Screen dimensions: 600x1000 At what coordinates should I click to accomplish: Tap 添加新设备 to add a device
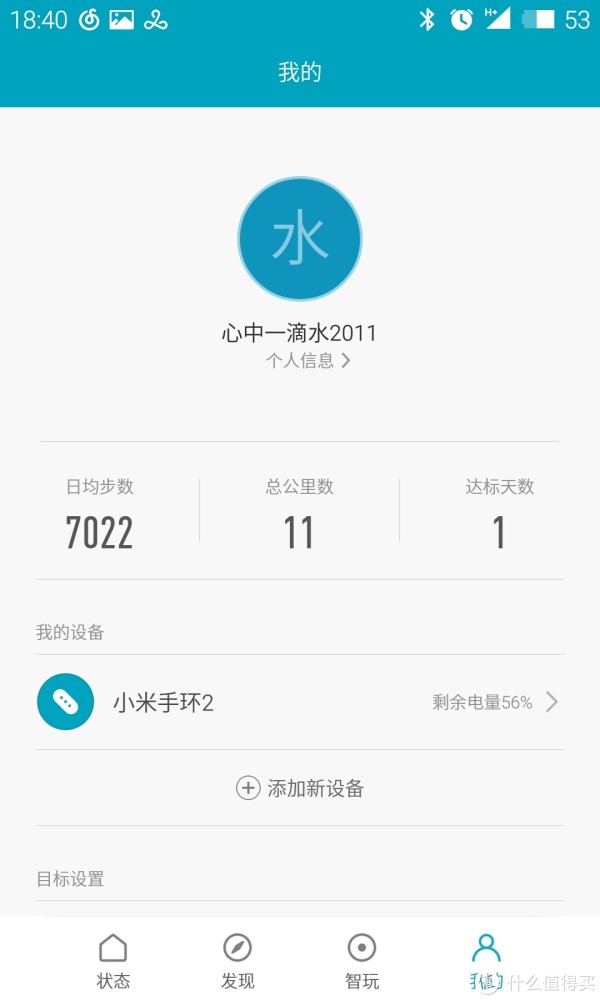click(x=300, y=788)
